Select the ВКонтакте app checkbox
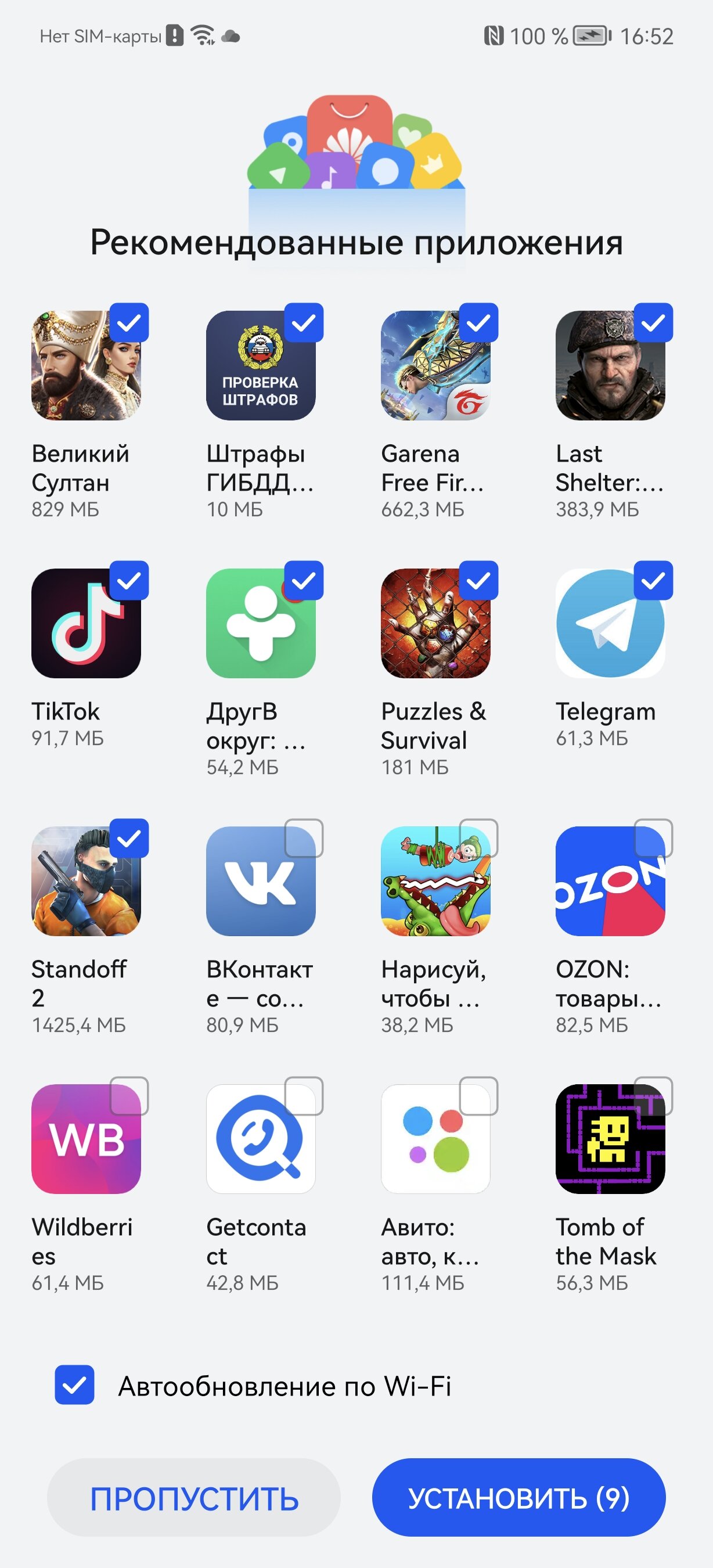 (304, 839)
